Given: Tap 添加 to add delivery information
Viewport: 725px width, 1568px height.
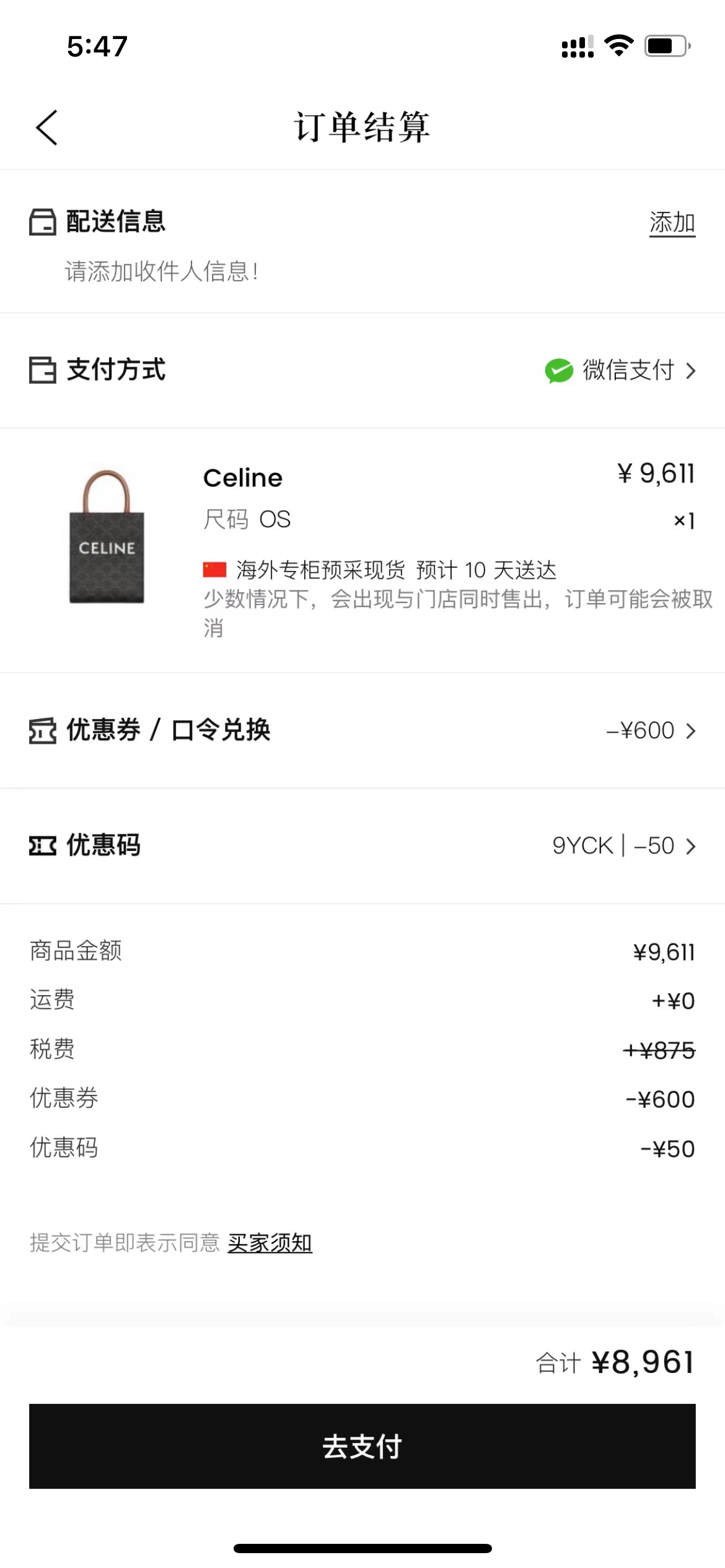Looking at the screenshot, I should click(x=672, y=223).
